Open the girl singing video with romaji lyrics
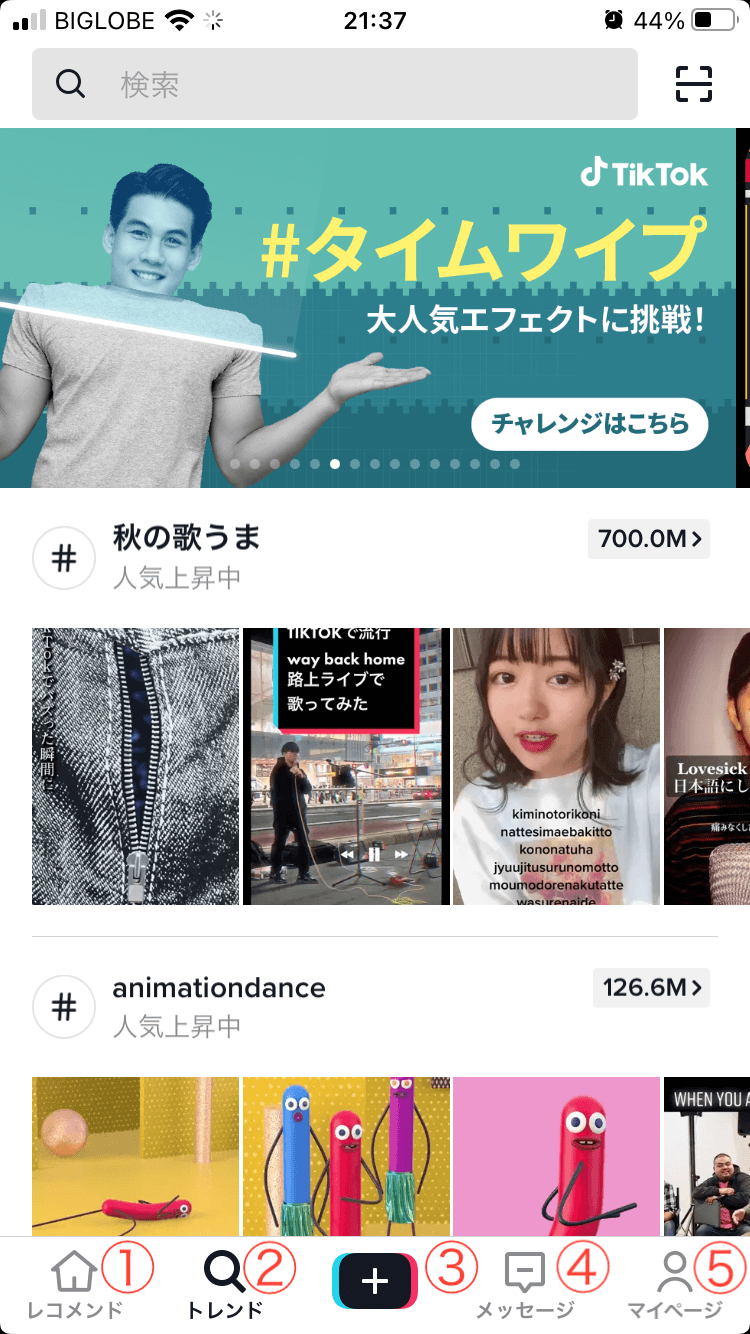This screenshot has height=1334, width=750. coord(556,766)
